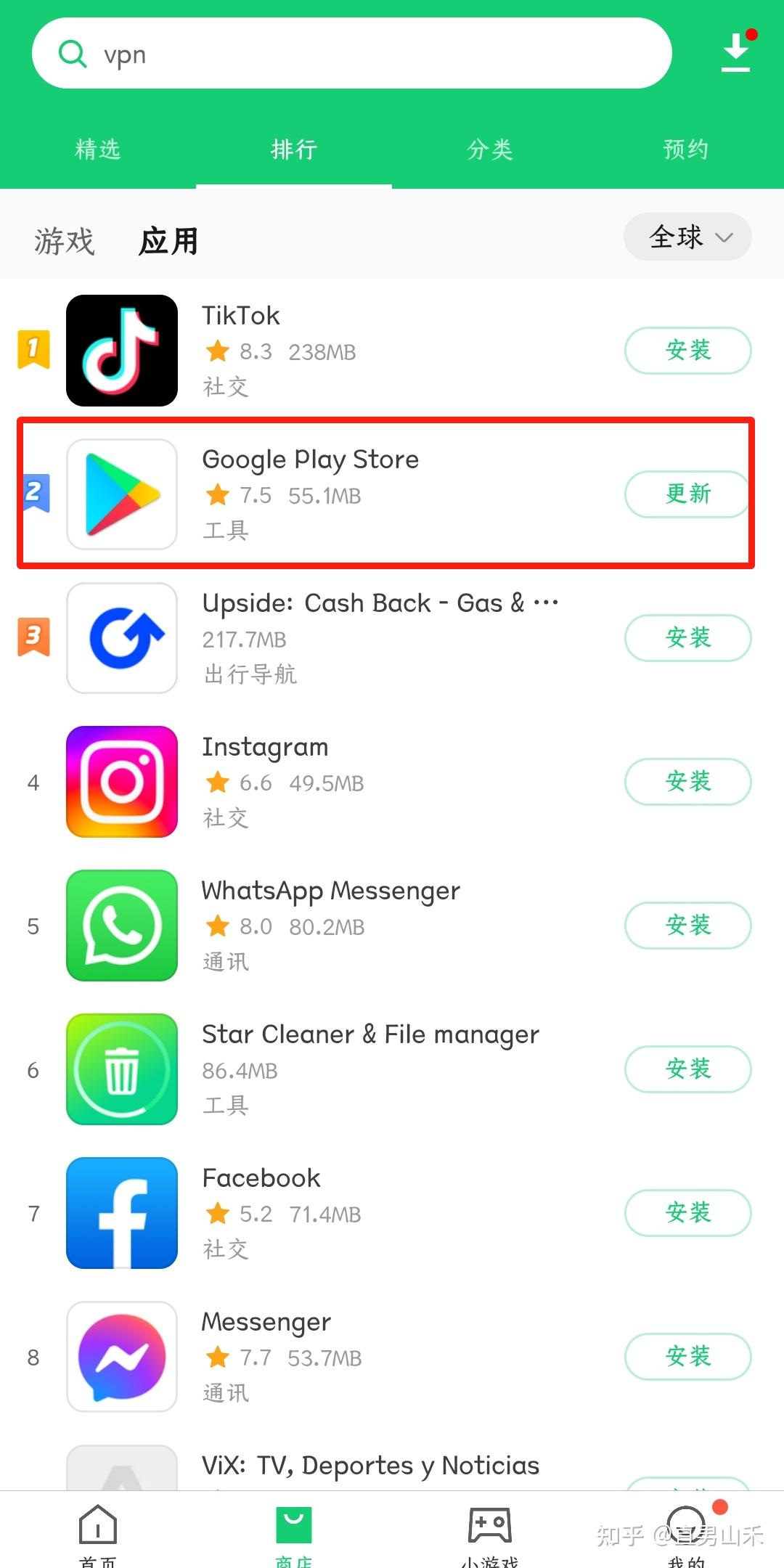784x1568 pixels.
Task: Install WhatsApp Messenger
Action: 687,926
